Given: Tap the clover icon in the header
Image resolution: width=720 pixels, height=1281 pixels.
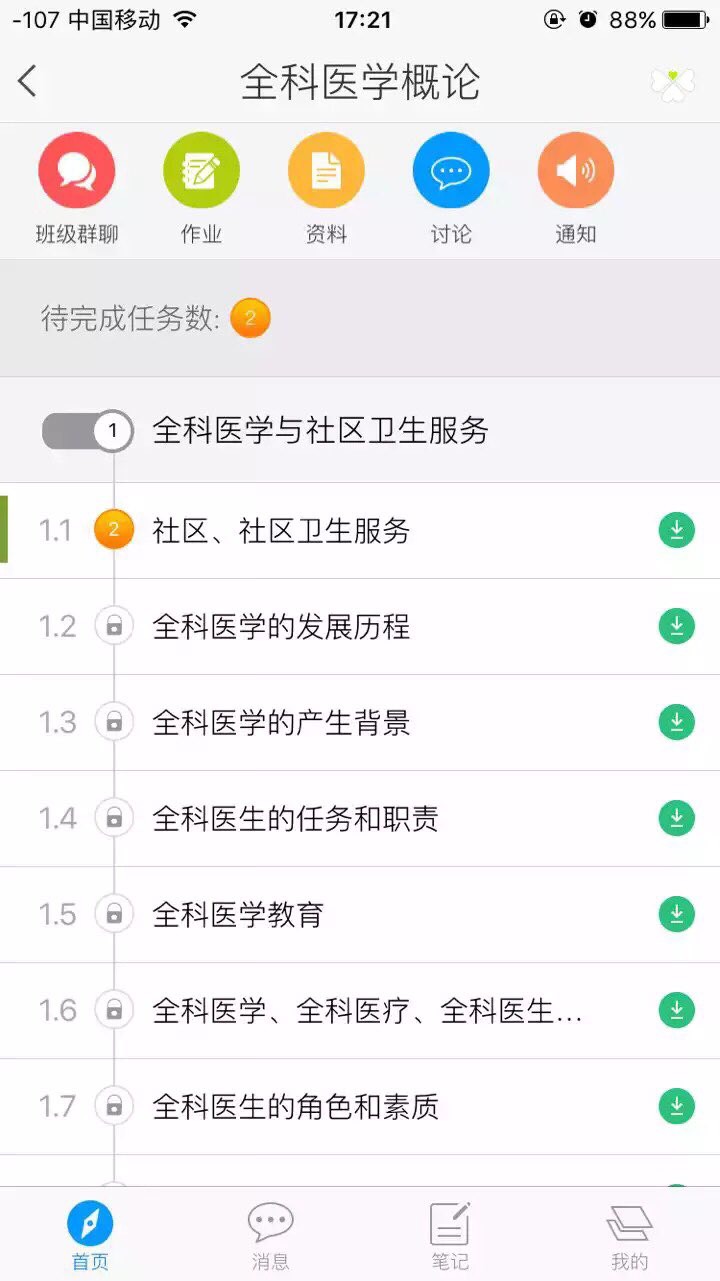Looking at the screenshot, I should (672, 84).
